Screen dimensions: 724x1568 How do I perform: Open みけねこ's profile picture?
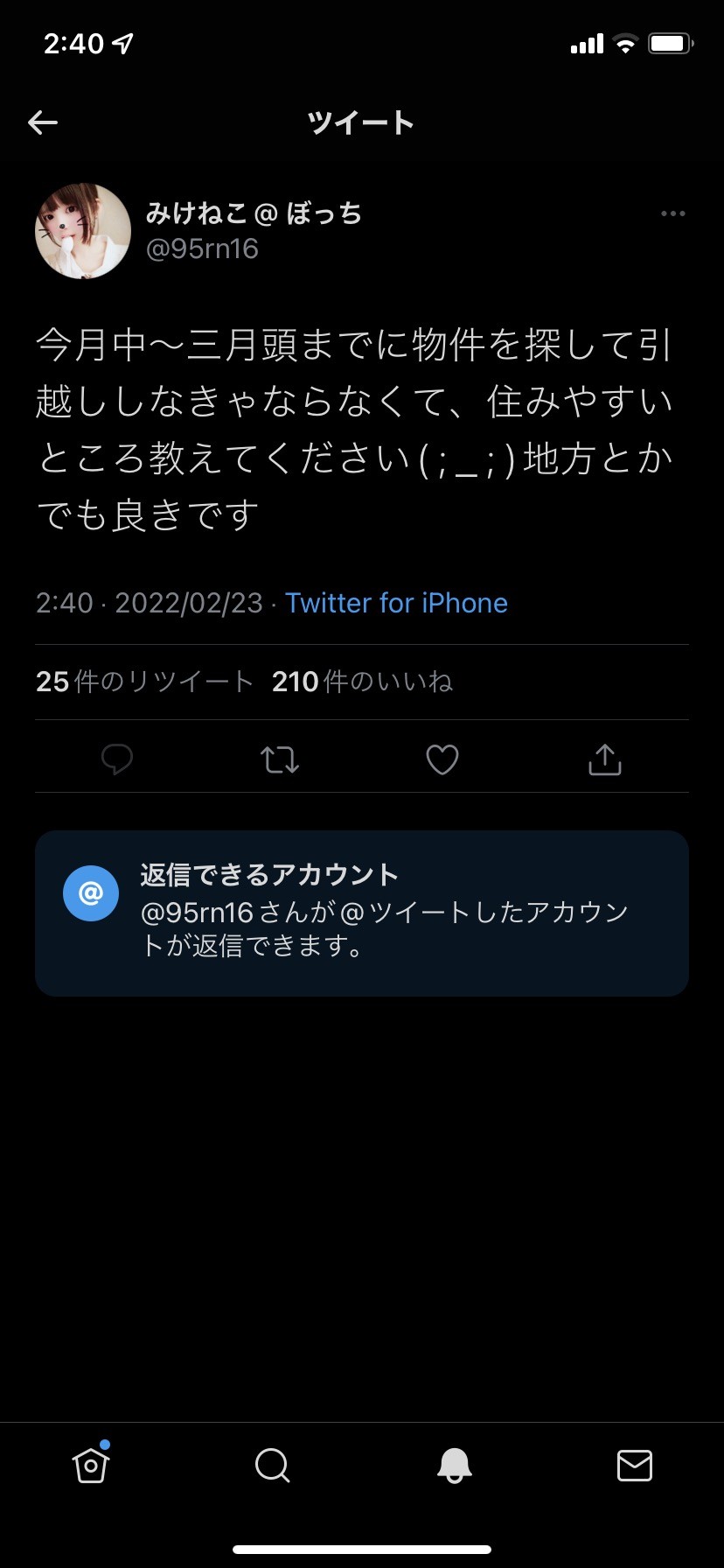pyautogui.click(x=83, y=231)
